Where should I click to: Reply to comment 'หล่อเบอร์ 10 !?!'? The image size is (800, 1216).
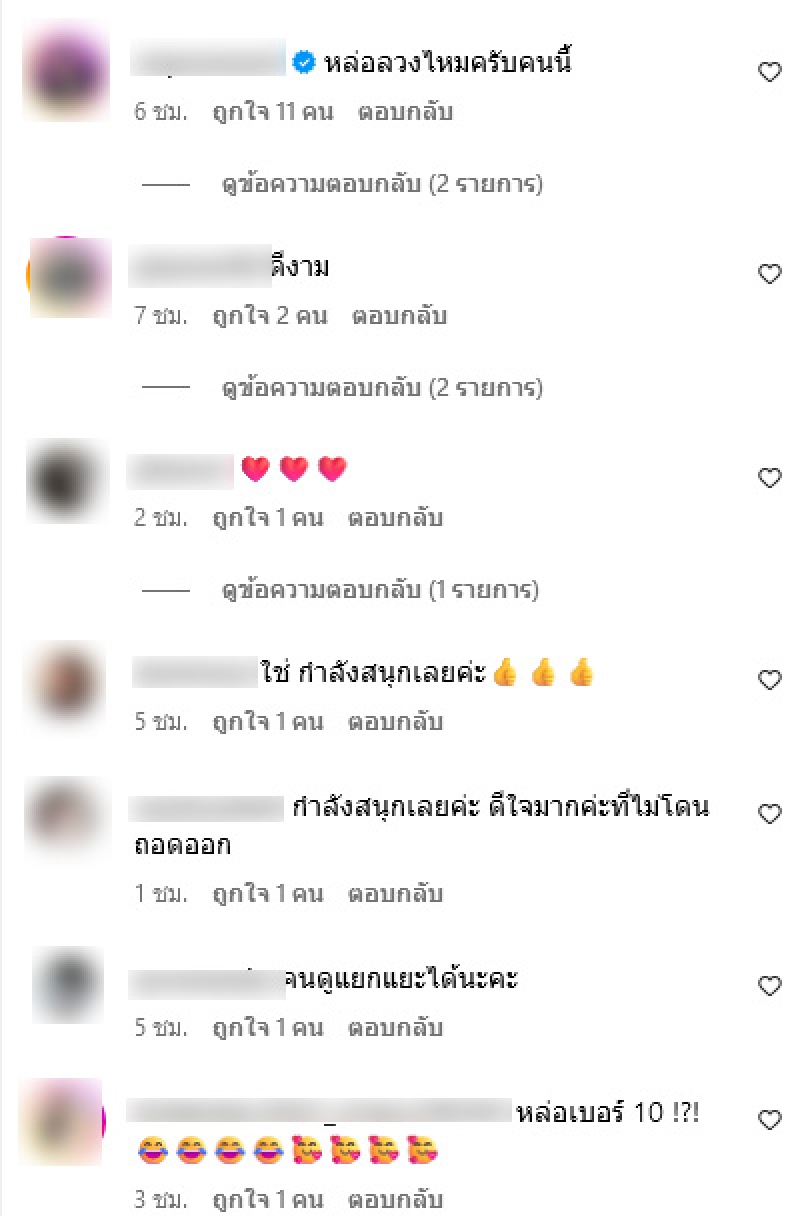[394, 1198]
